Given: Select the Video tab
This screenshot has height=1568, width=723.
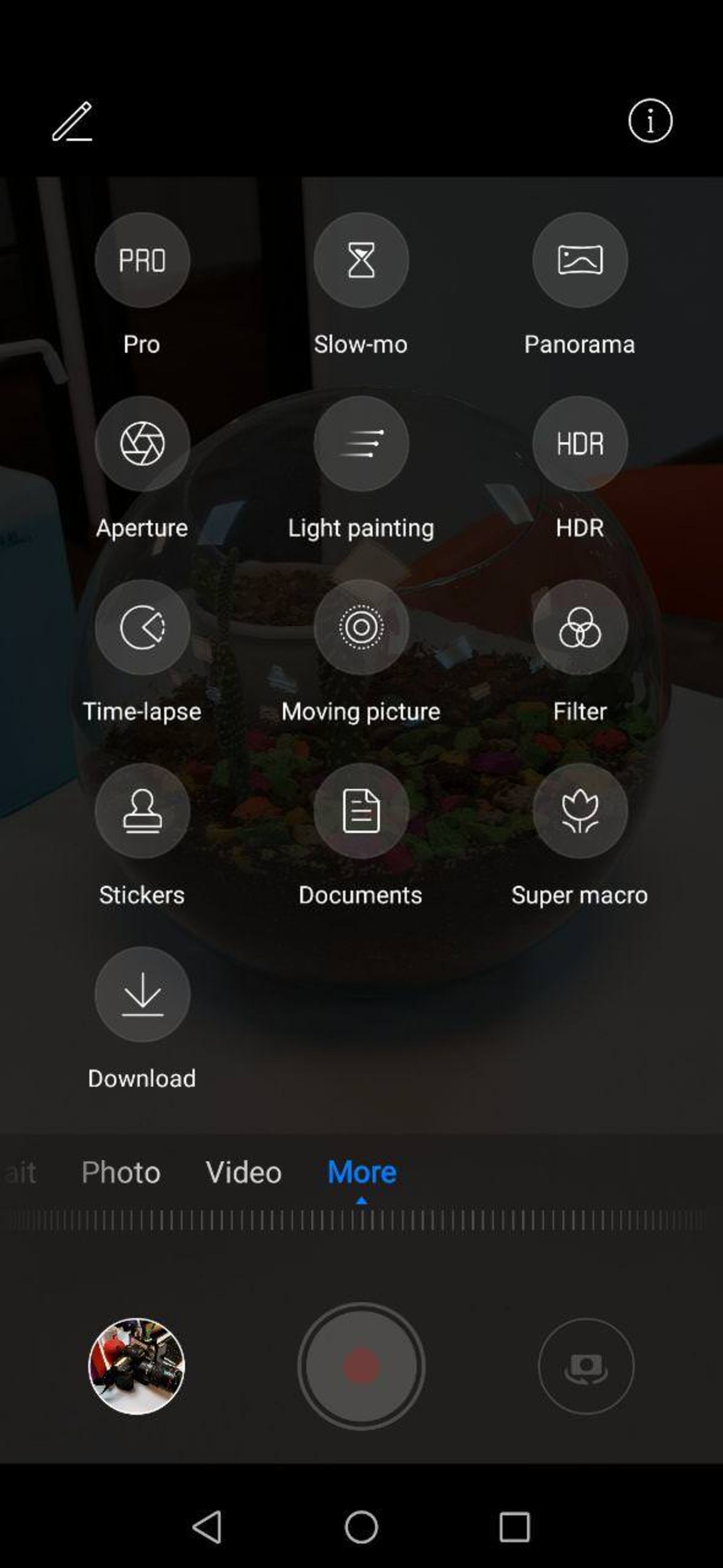Looking at the screenshot, I should (x=243, y=1172).
